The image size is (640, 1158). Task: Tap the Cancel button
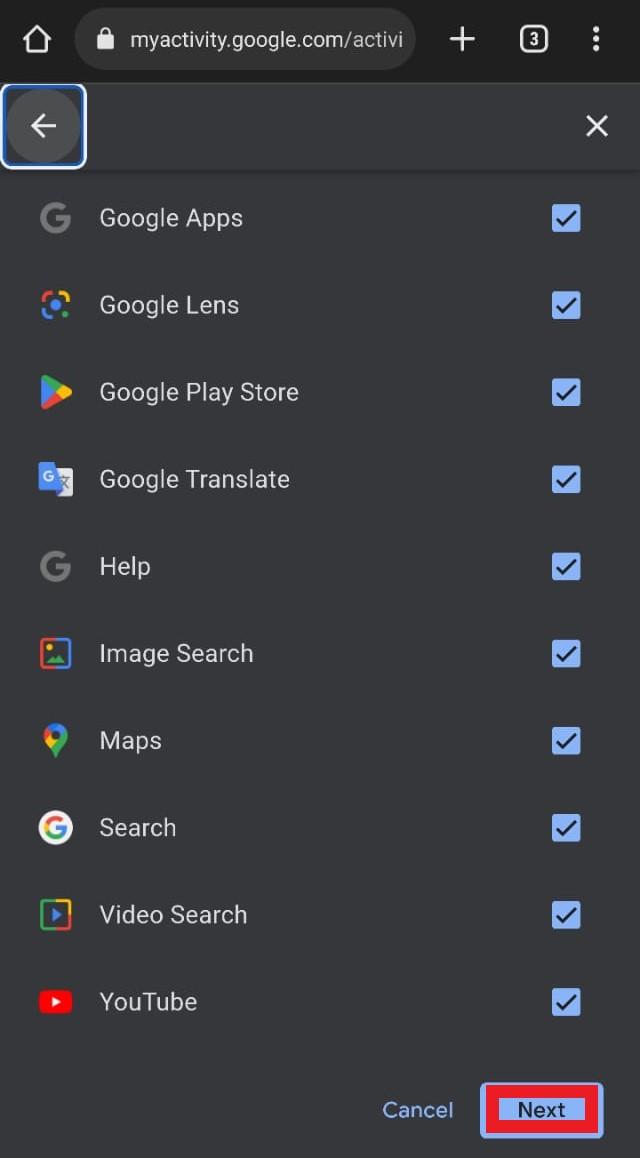[418, 1110]
